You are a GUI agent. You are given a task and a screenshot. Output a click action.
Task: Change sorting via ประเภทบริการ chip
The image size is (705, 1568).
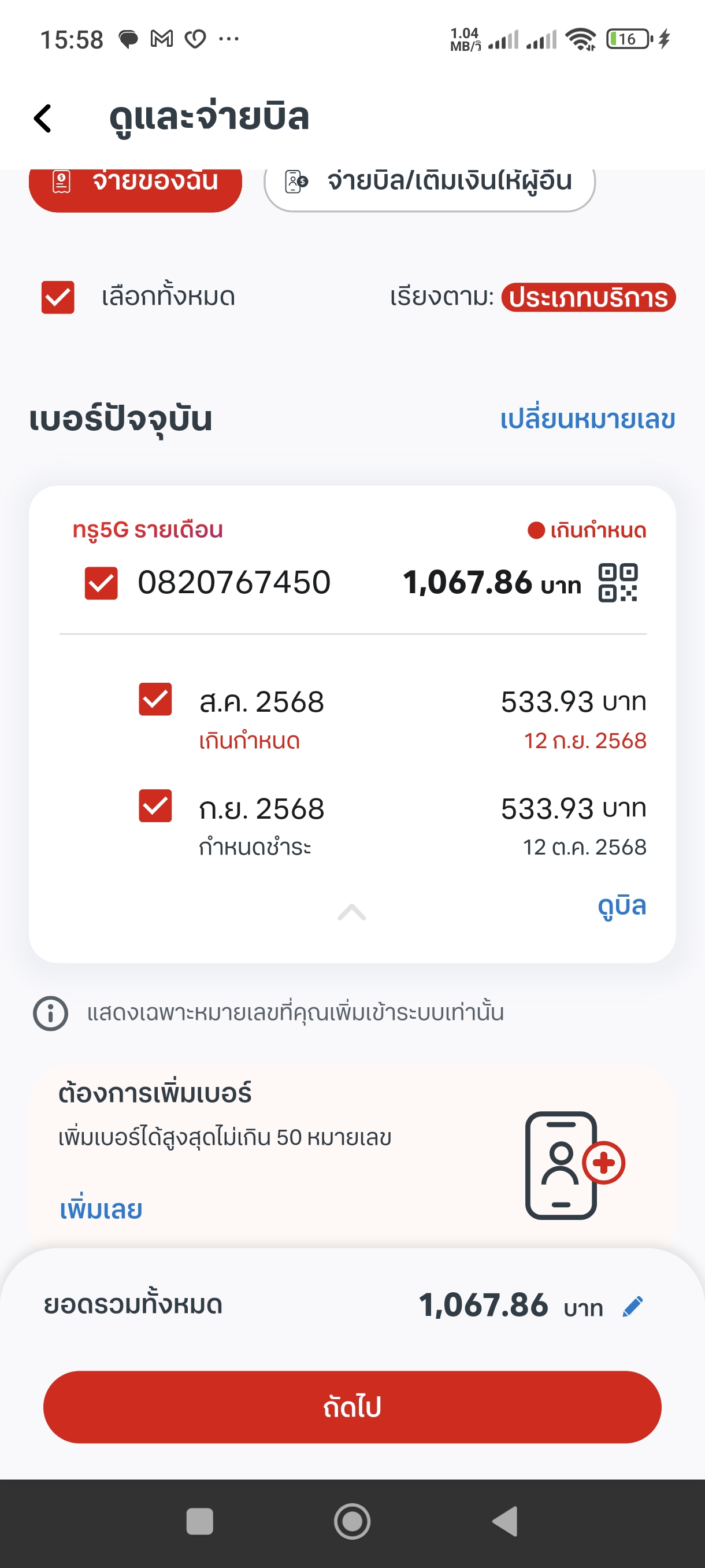click(588, 298)
